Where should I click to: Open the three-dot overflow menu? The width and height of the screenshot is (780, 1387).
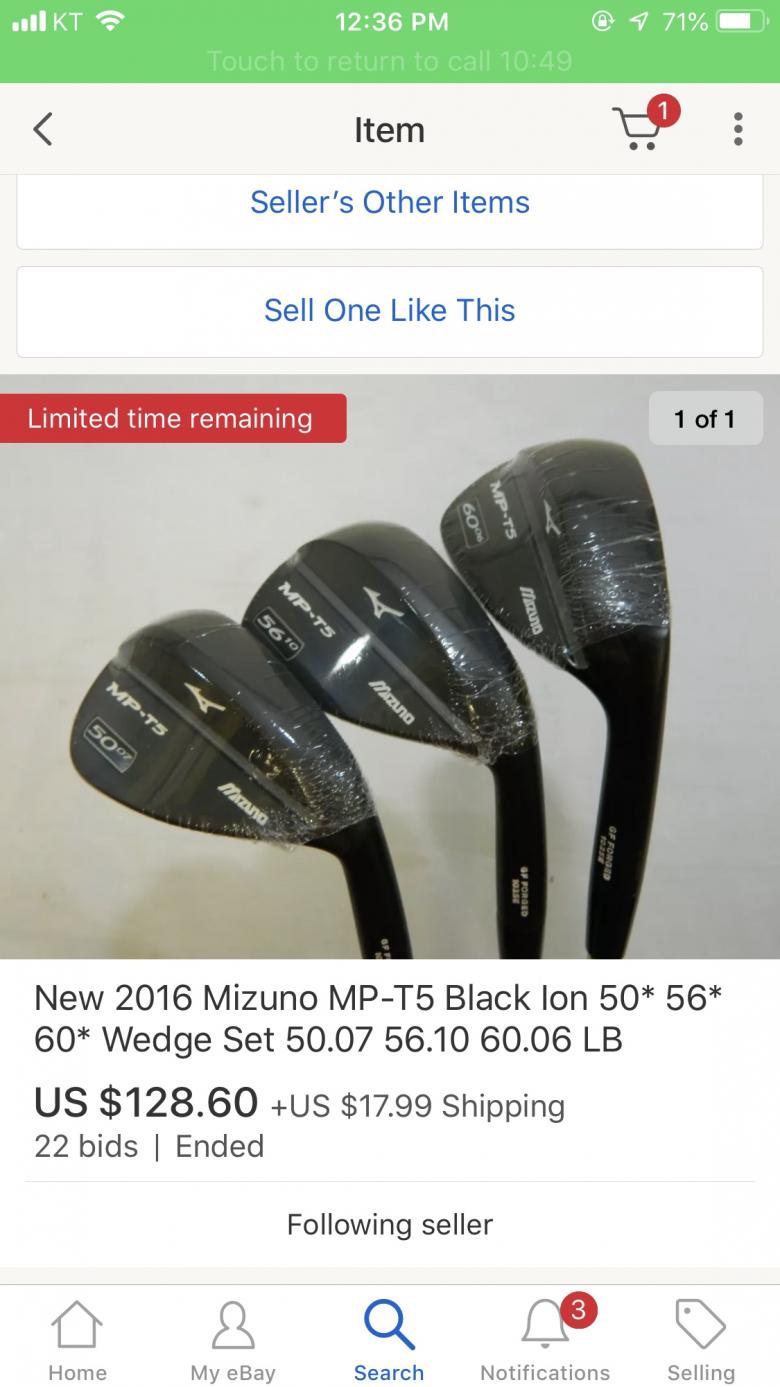737,130
